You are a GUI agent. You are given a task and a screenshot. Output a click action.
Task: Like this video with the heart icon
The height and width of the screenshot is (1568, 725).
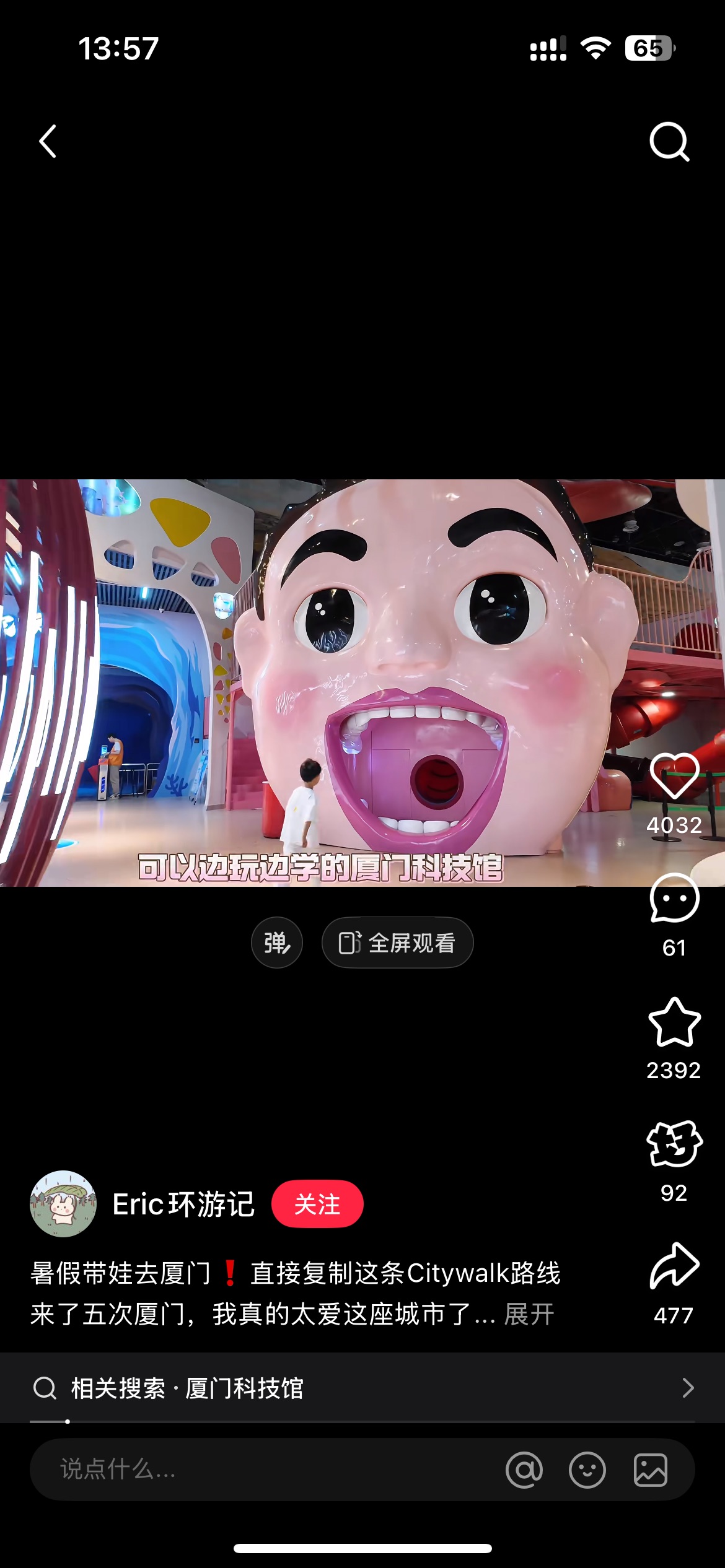(x=674, y=777)
